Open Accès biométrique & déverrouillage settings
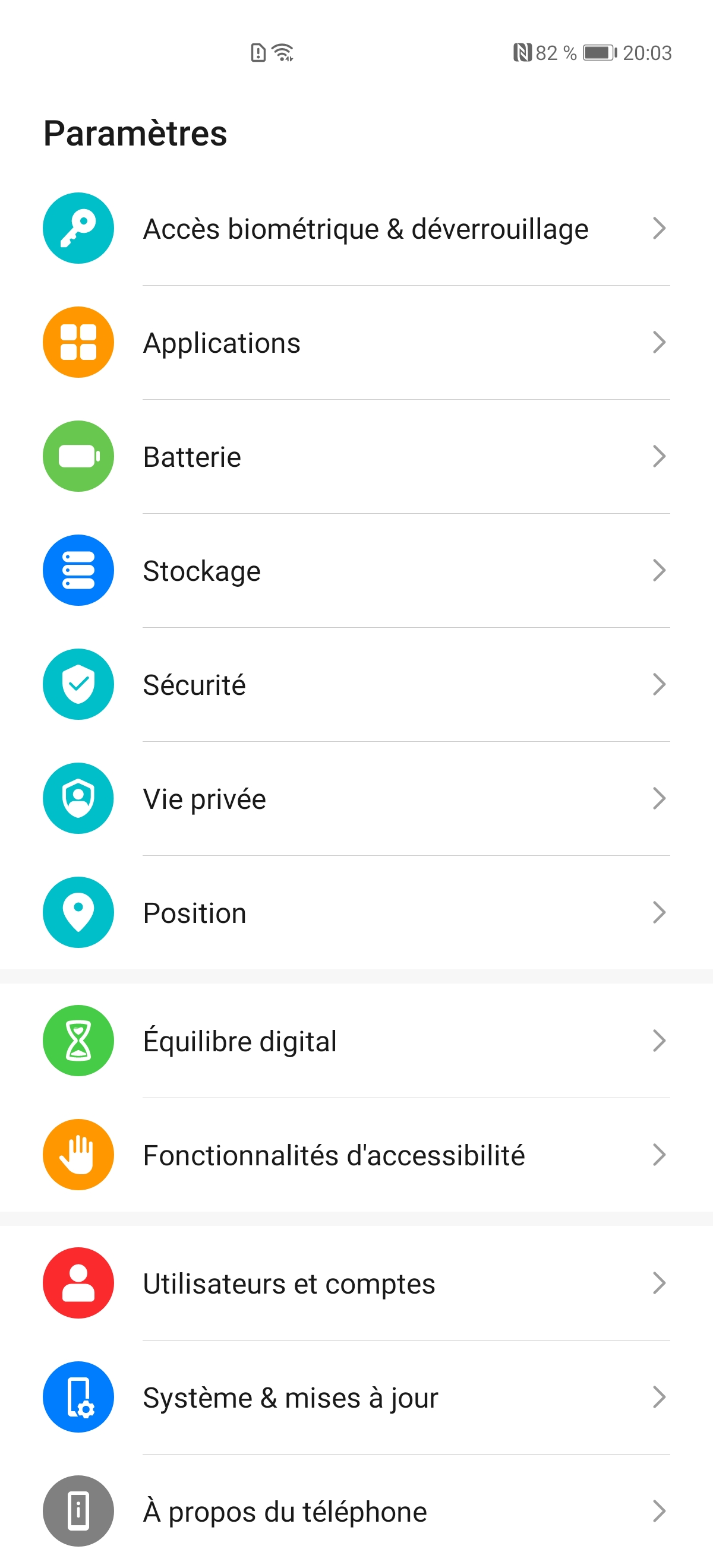713x1568 pixels. (365, 229)
